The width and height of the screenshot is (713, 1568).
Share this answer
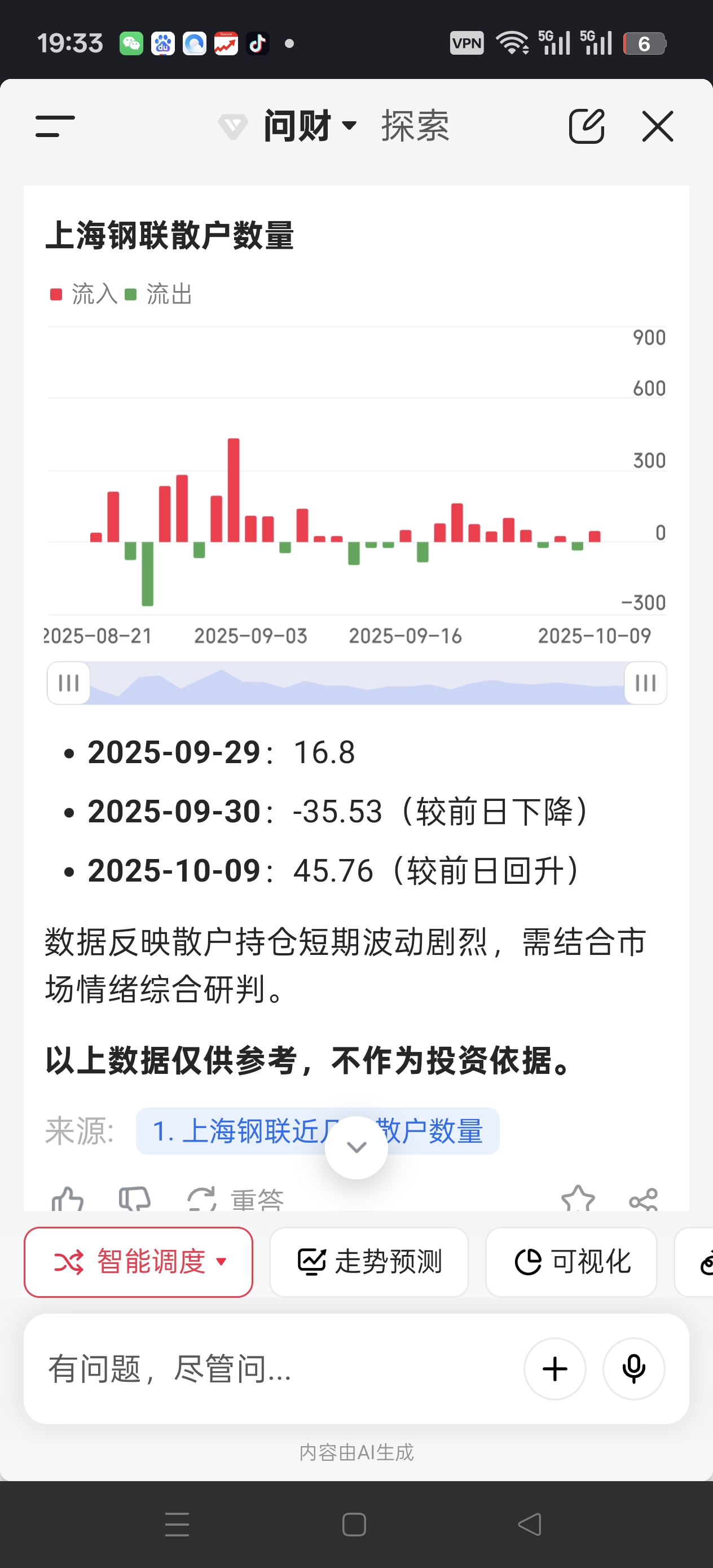(x=643, y=1199)
